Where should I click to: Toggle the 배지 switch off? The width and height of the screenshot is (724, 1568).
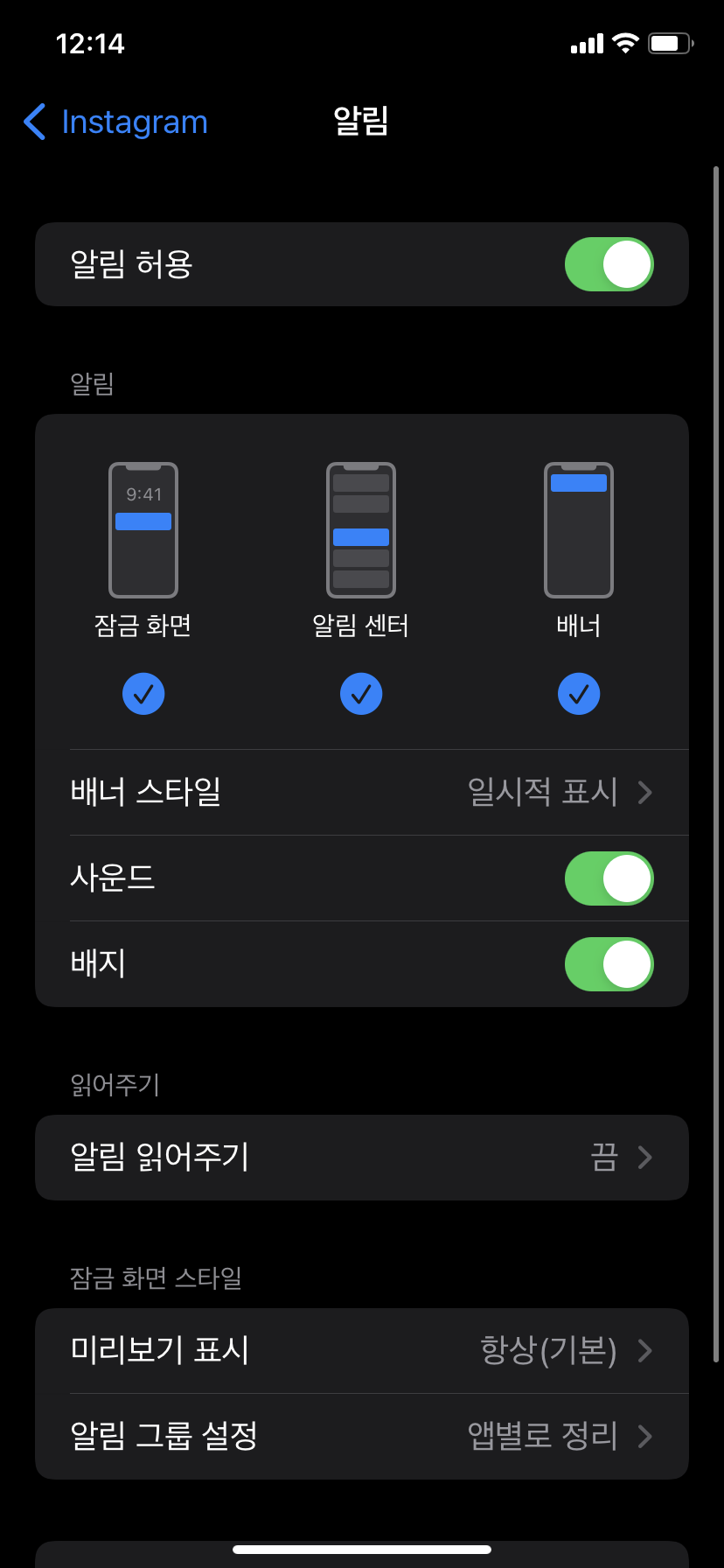609,964
